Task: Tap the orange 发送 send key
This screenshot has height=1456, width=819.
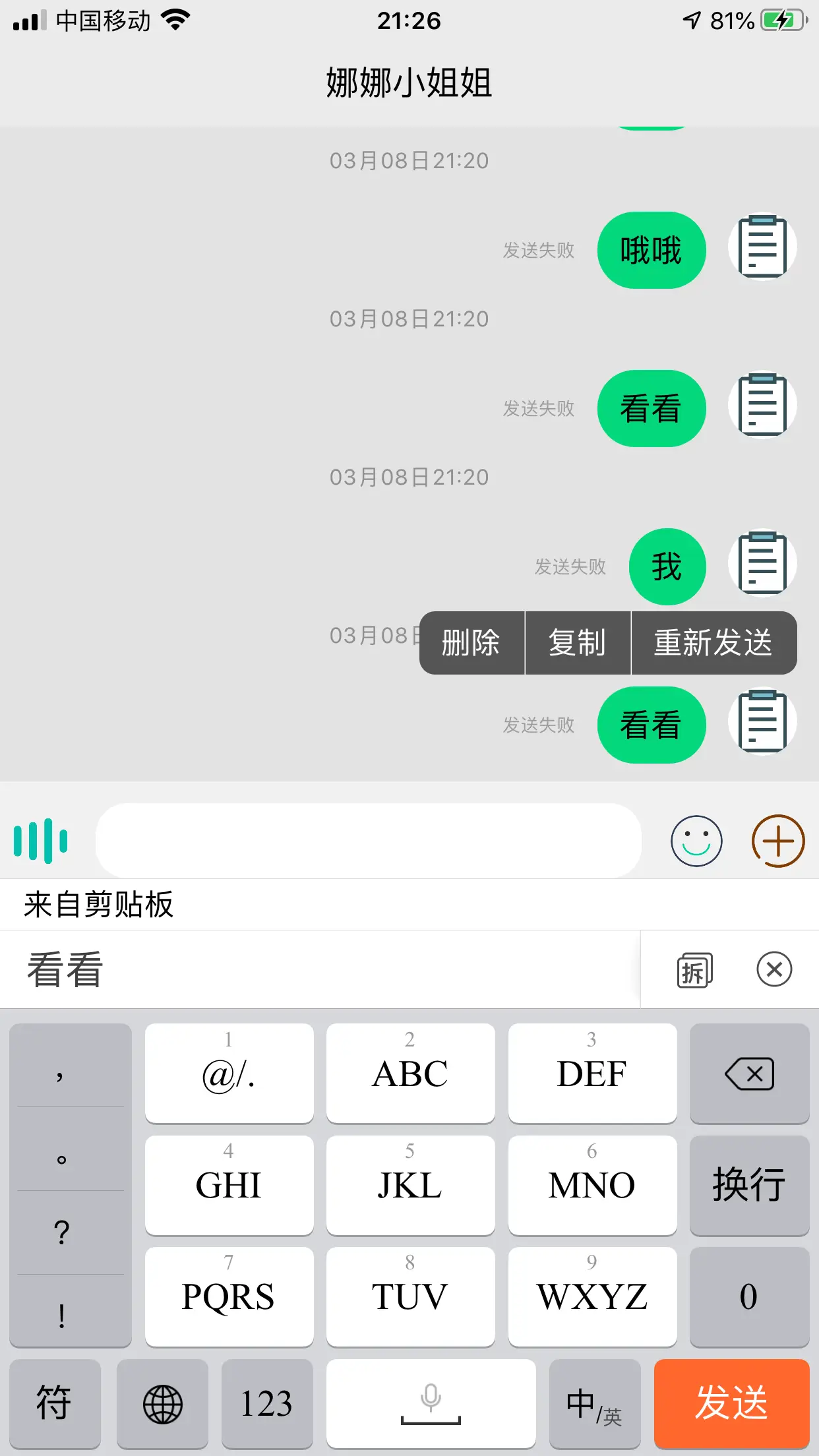Action: tap(731, 1403)
